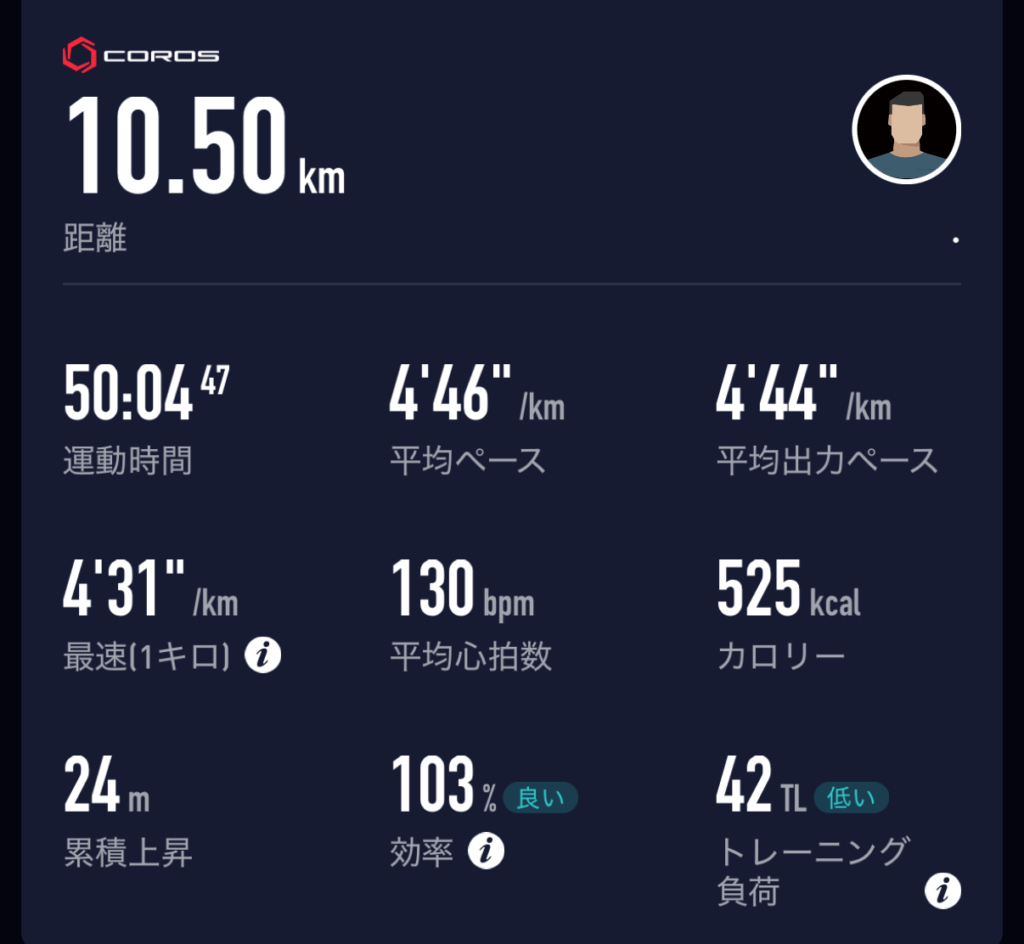Image resolution: width=1024 pixels, height=944 pixels.
Task: View info about トレーニング負荷
Action: click(942, 890)
